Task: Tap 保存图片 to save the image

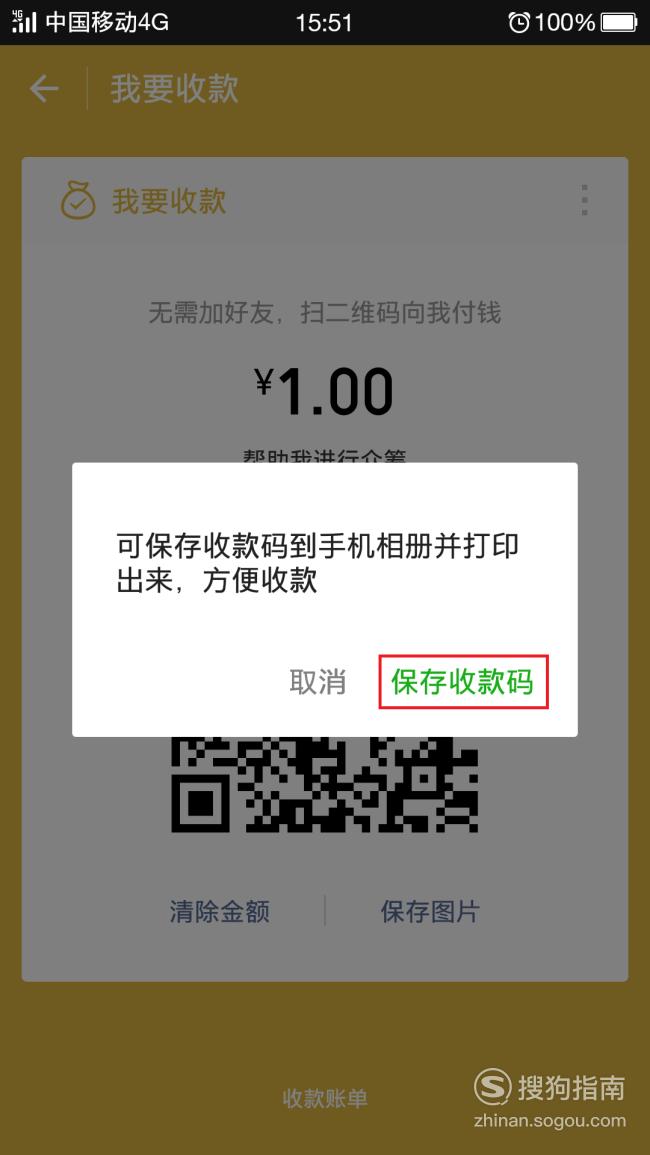Action: pos(430,911)
